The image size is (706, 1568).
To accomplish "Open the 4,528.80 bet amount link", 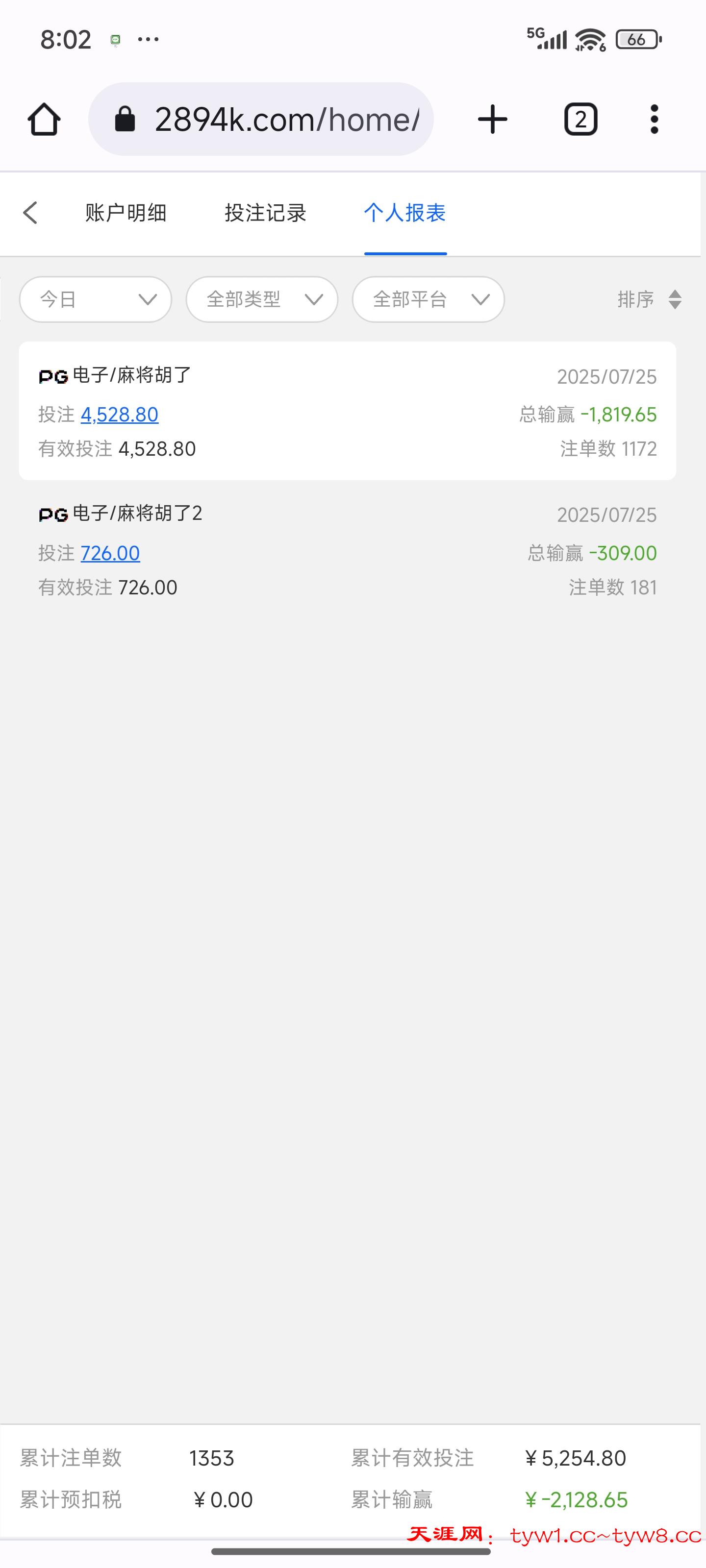I will coord(120,415).
